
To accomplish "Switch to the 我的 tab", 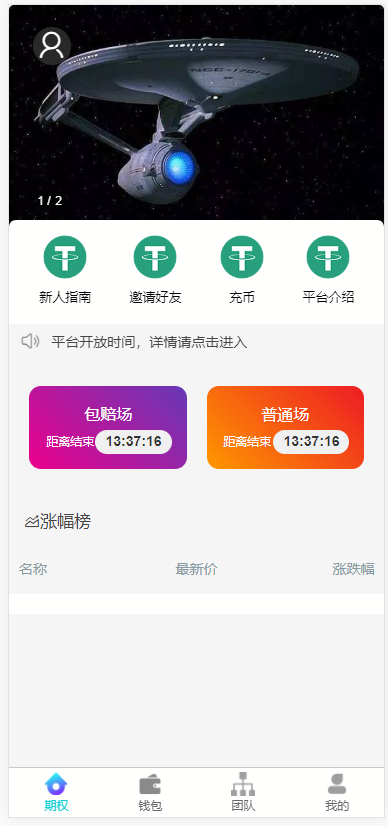I will [337, 792].
